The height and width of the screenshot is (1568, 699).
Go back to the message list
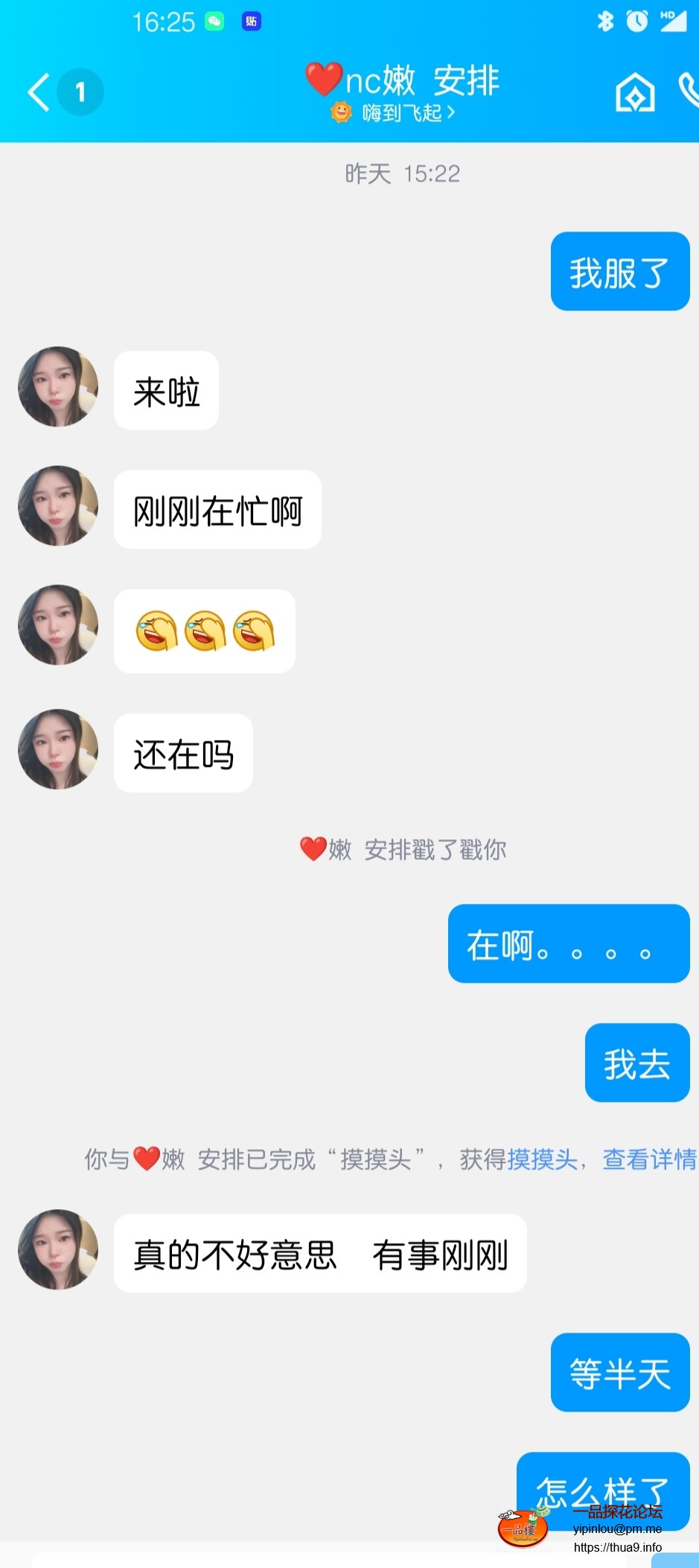(39, 92)
